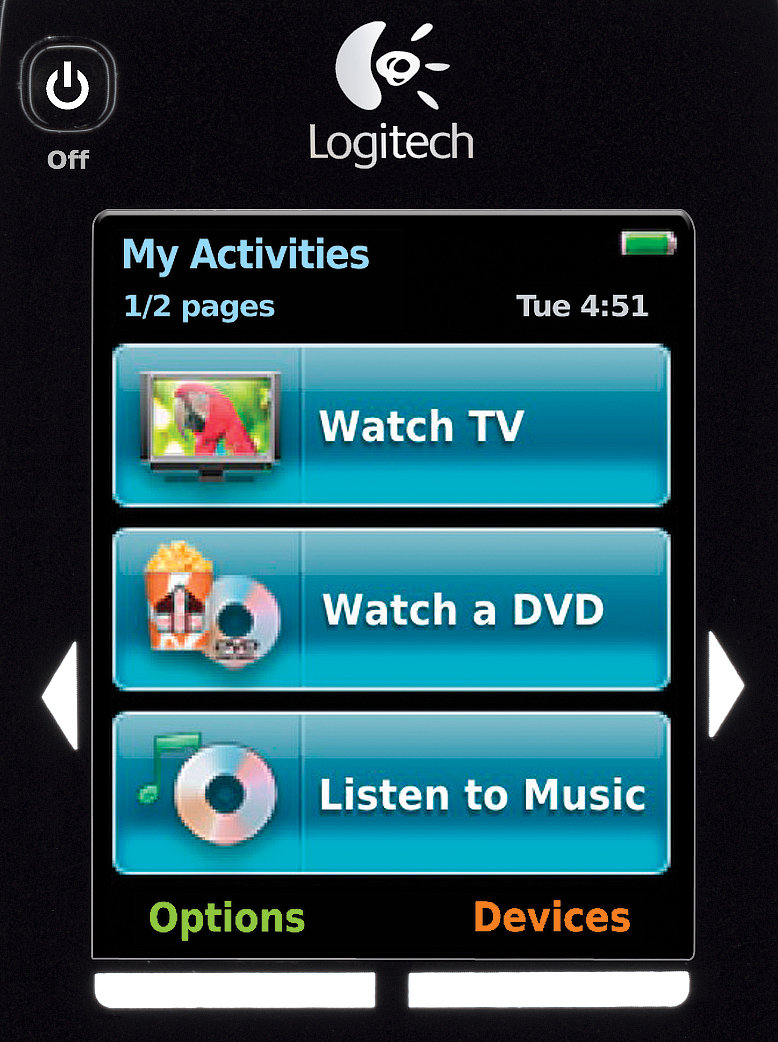The height and width of the screenshot is (1042, 778).
Task: Start the Listen to Music activity
Action: pyautogui.click(x=391, y=794)
